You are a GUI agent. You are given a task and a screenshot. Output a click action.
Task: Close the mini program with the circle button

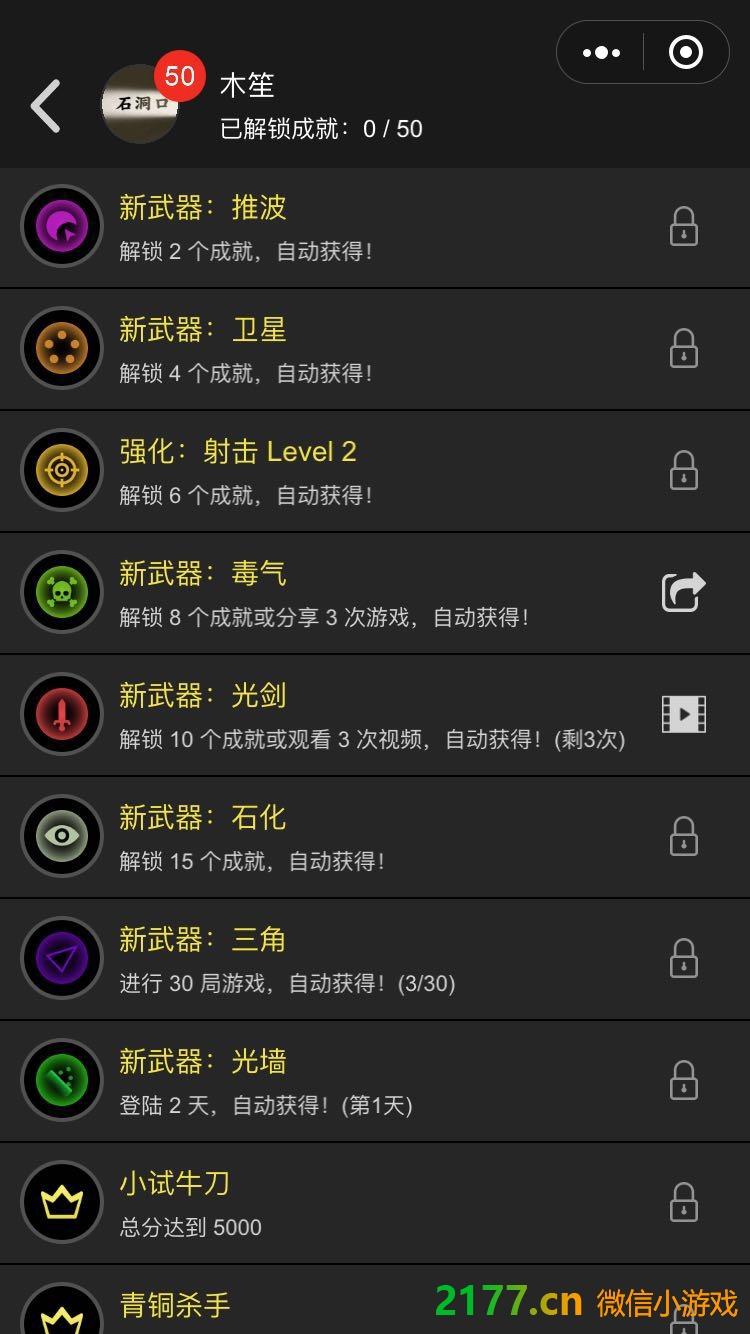point(686,52)
